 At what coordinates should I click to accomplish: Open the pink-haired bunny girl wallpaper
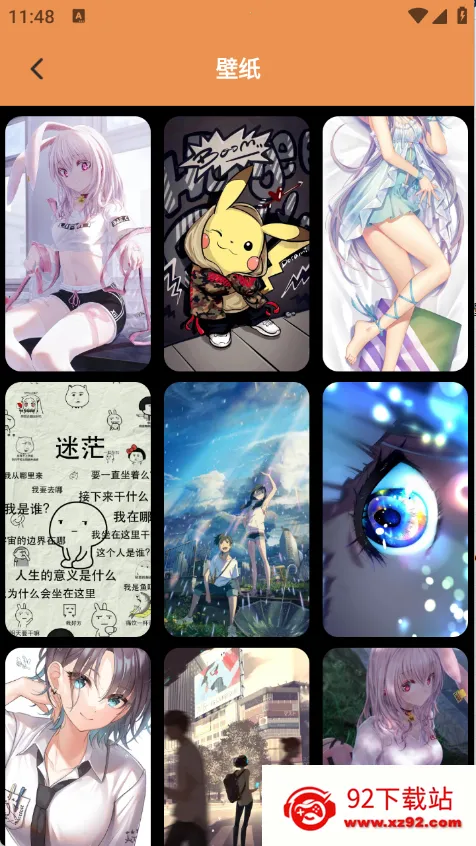coord(78,243)
